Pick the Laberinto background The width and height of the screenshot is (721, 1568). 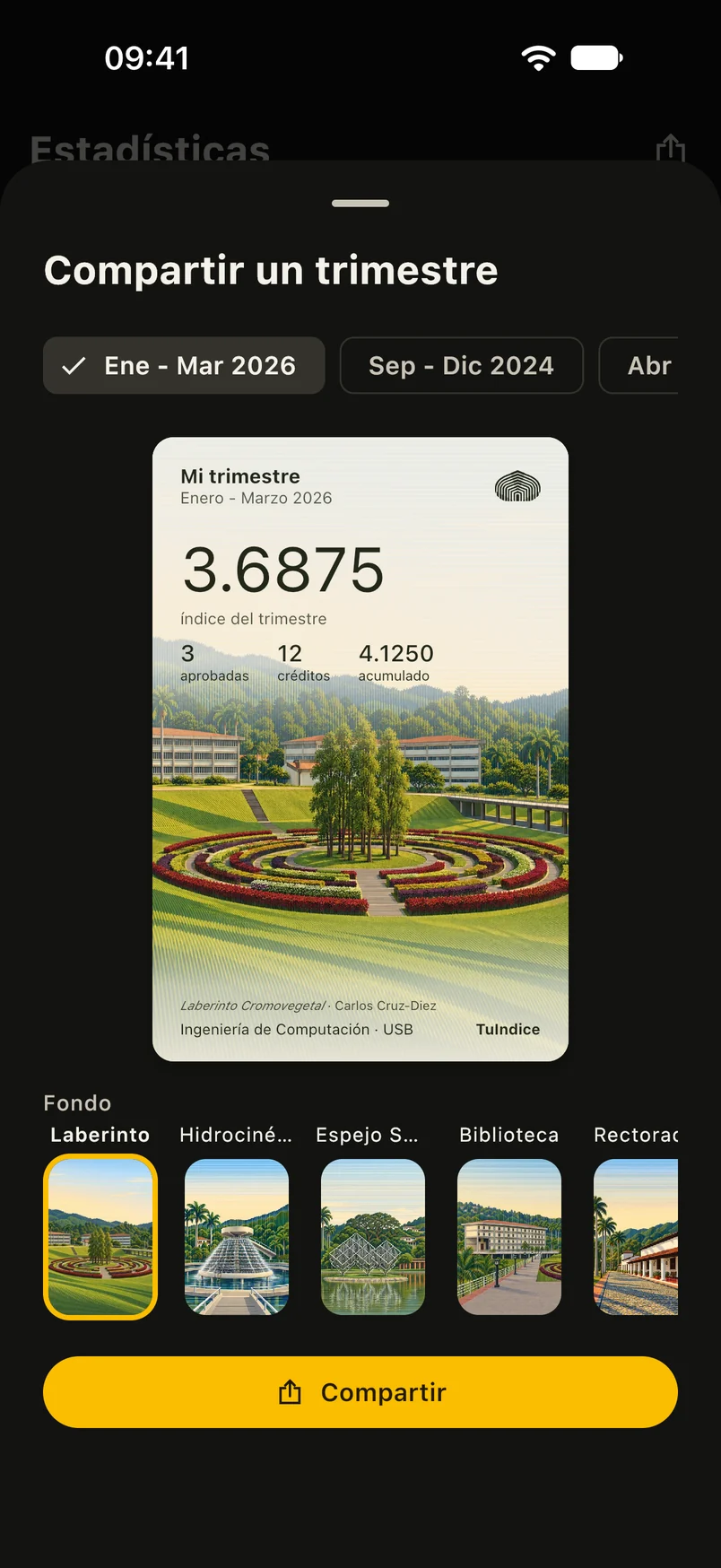point(100,1237)
